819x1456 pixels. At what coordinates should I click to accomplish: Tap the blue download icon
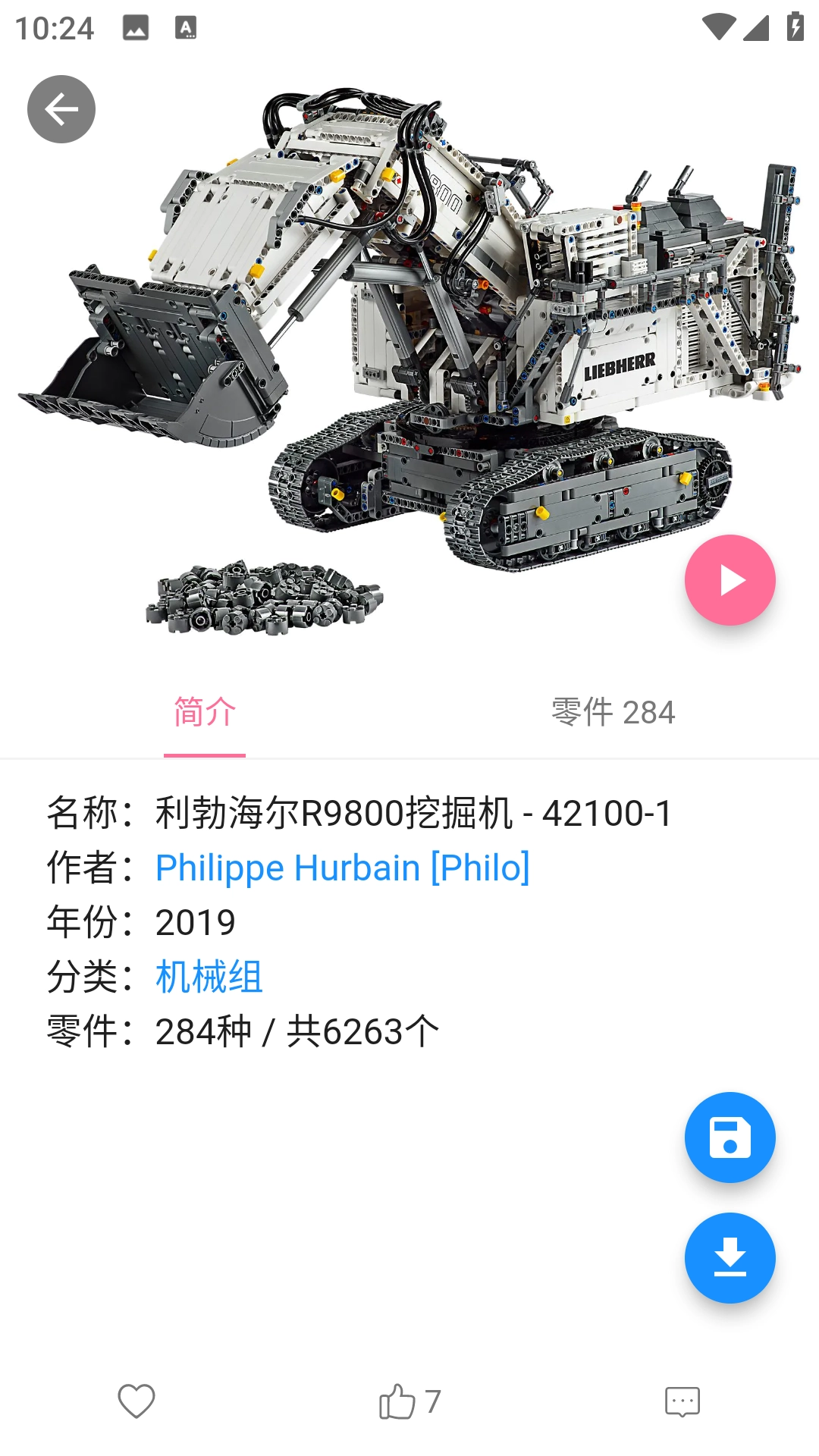coord(730,1258)
